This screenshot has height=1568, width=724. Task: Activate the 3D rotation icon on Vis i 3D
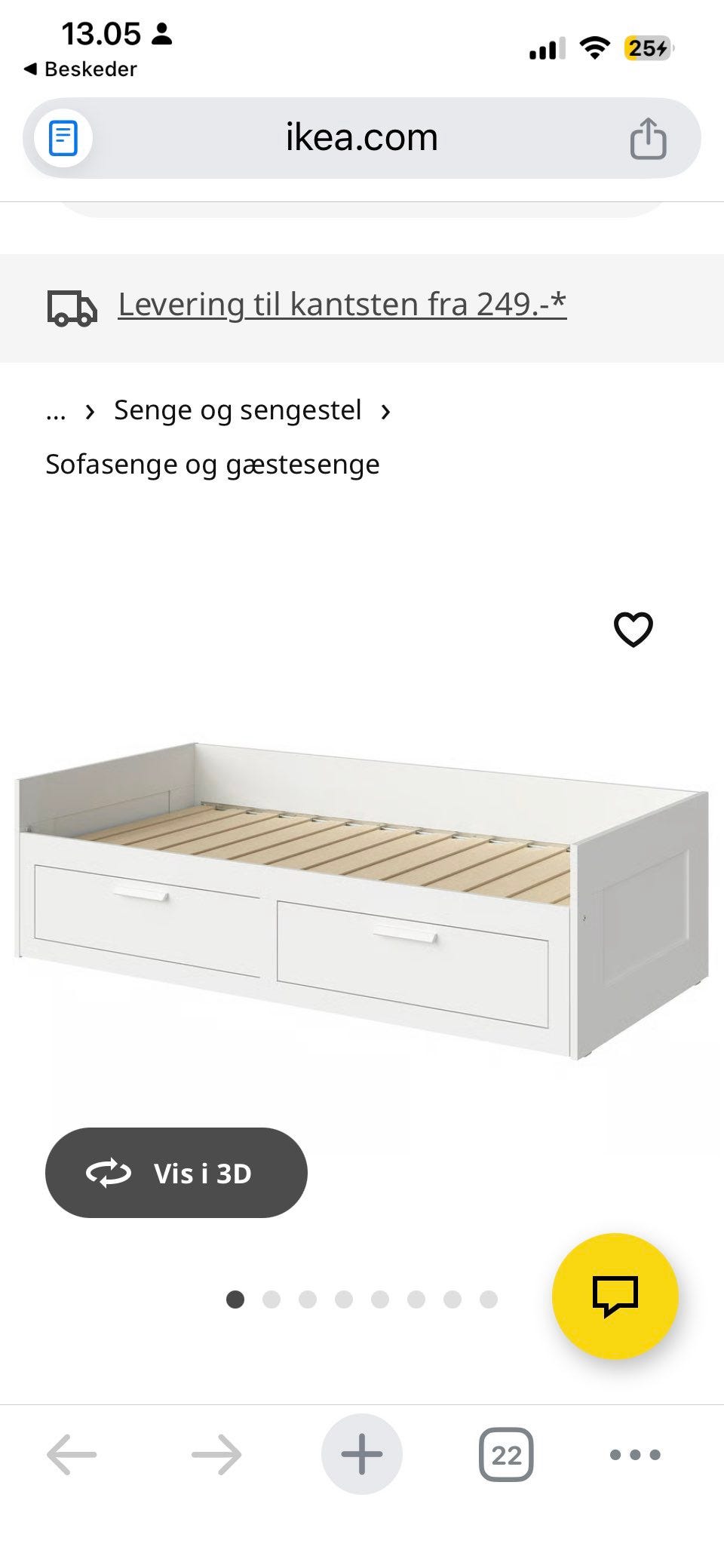tap(109, 1174)
